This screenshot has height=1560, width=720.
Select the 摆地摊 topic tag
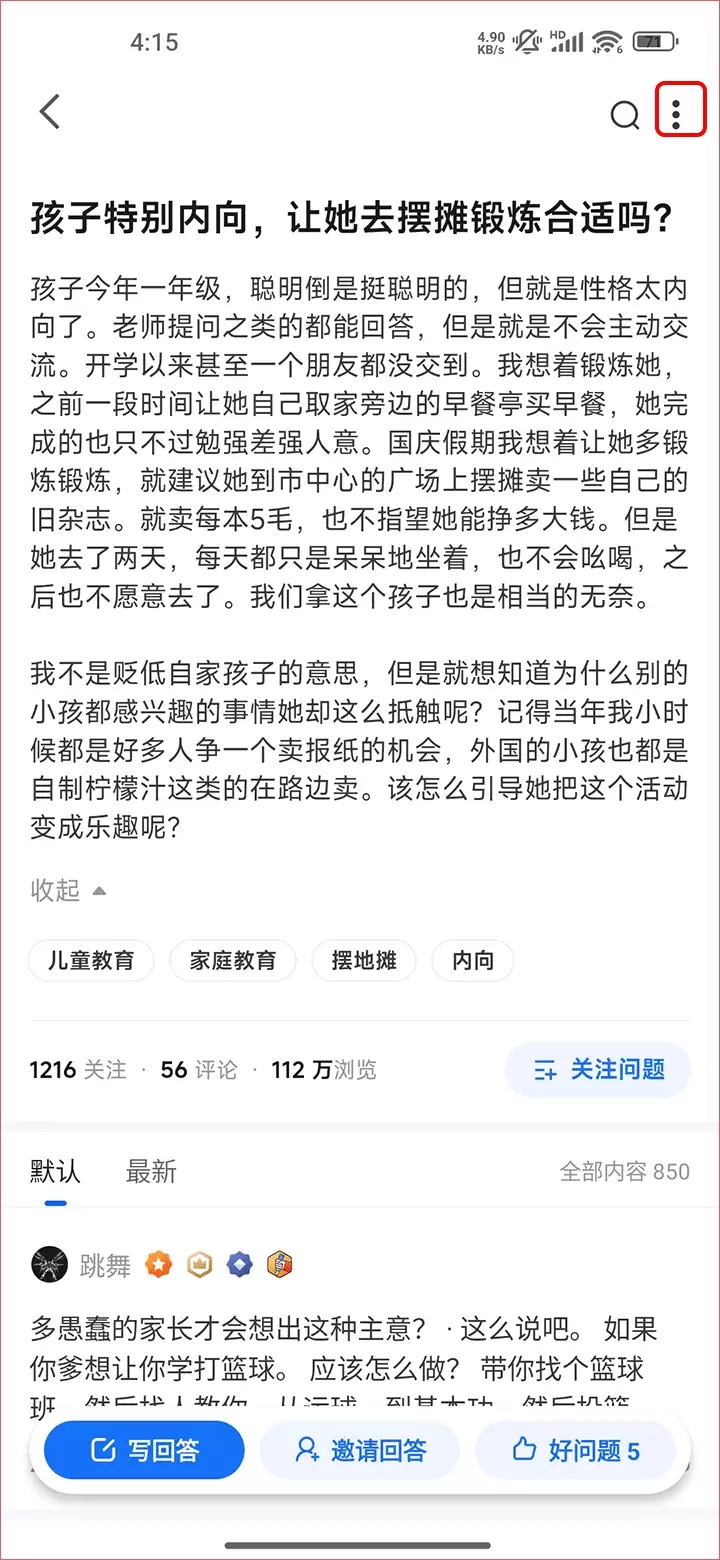[x=364, y=961]
